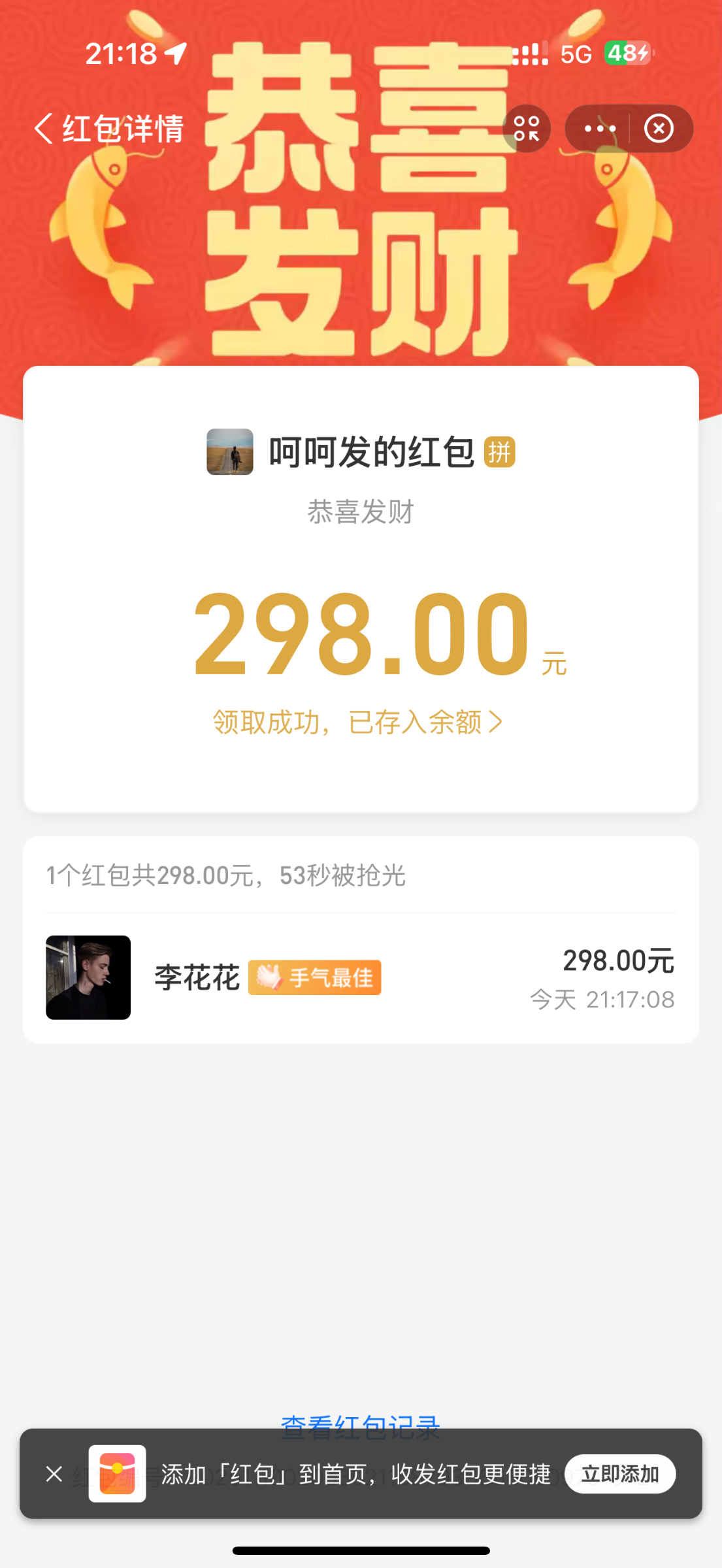This screenshot has height=1568, width=722.
Task: Open the three-dot overflow menu
Action: [600, 128]
